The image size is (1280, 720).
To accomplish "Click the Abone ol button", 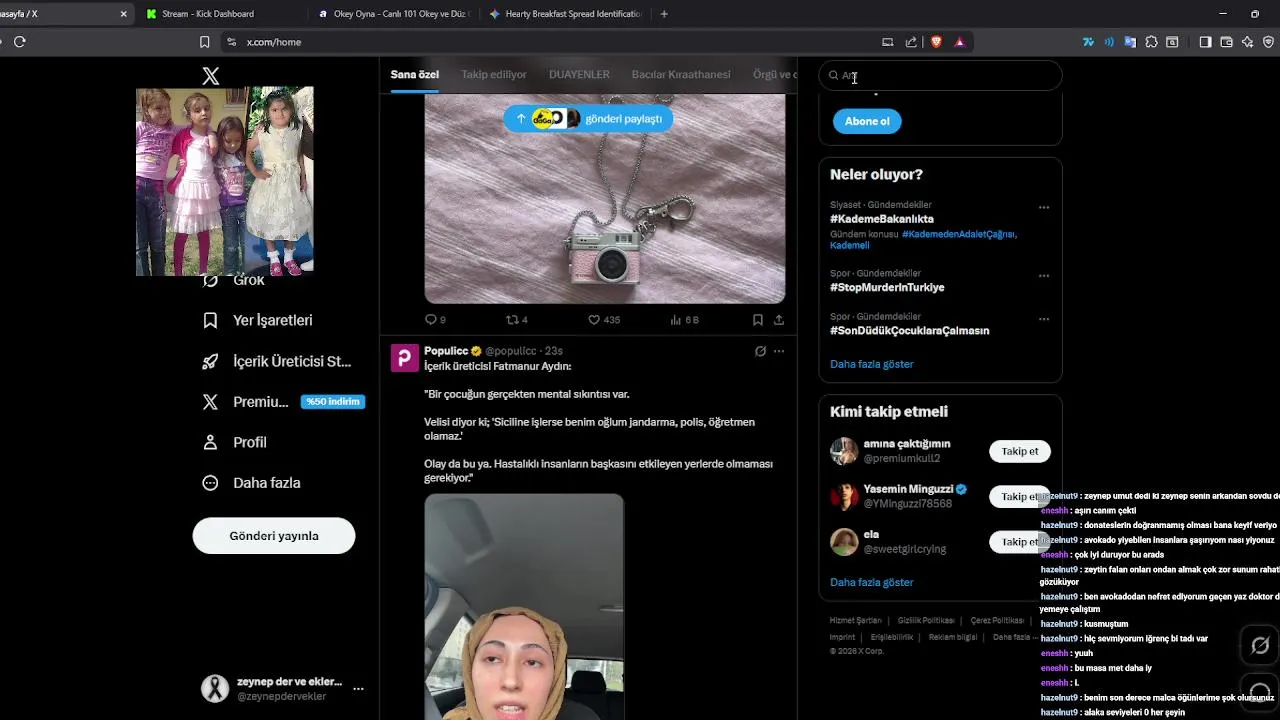I will point(866,121).
